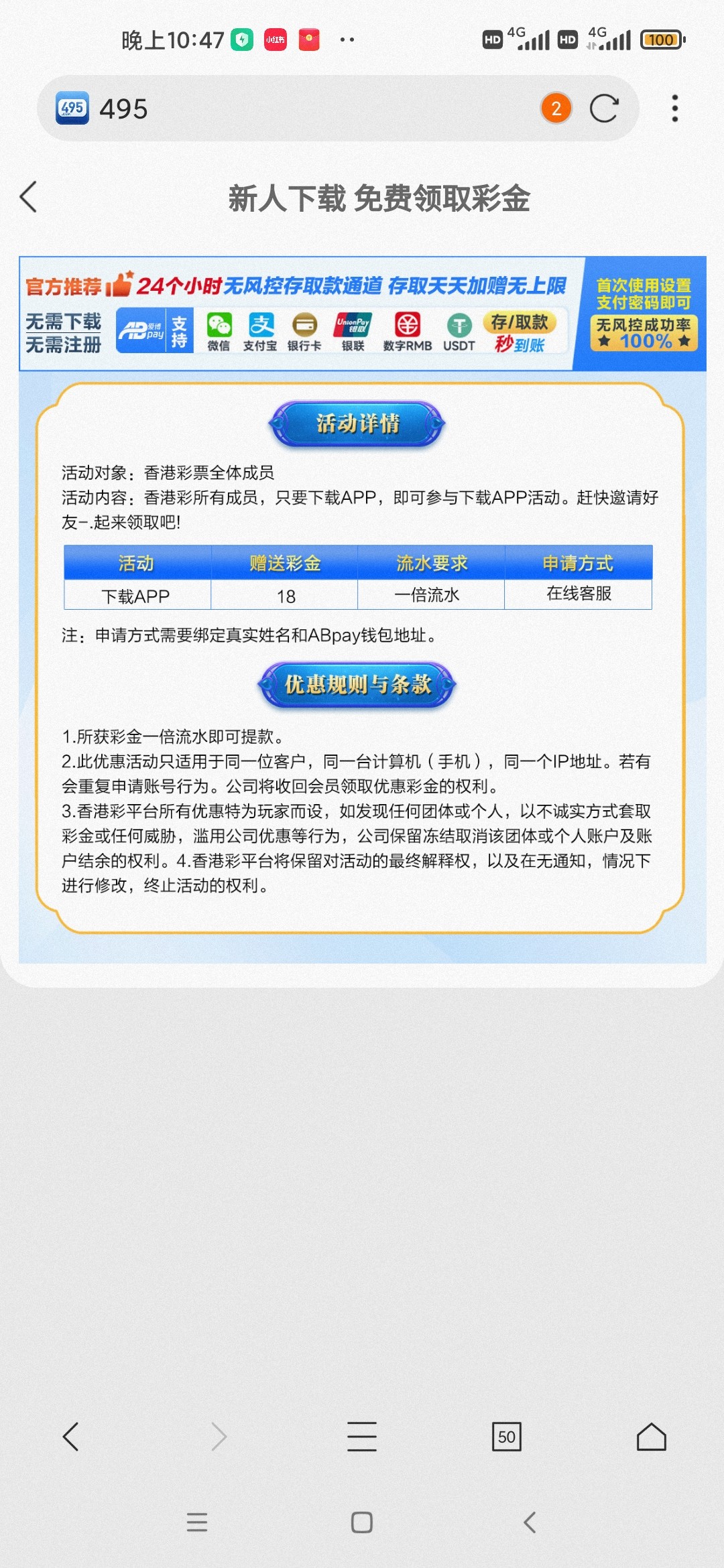Viewport: 724px width, 1568px height.
Task: Go to the browser home page
Action: pyautogui.click(x=651, y=1436)
